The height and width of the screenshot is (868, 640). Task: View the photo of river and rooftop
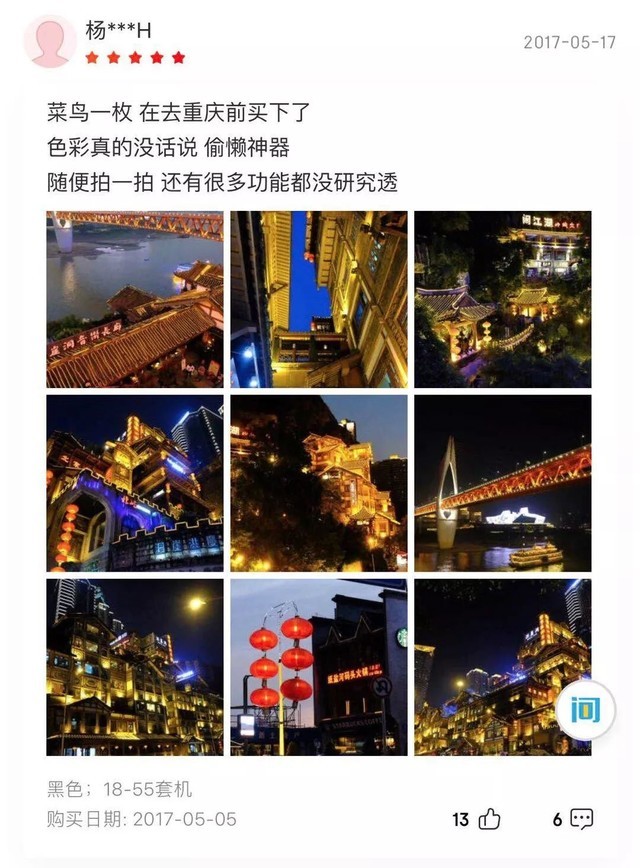pyautogui.click(x=135, y=299)
